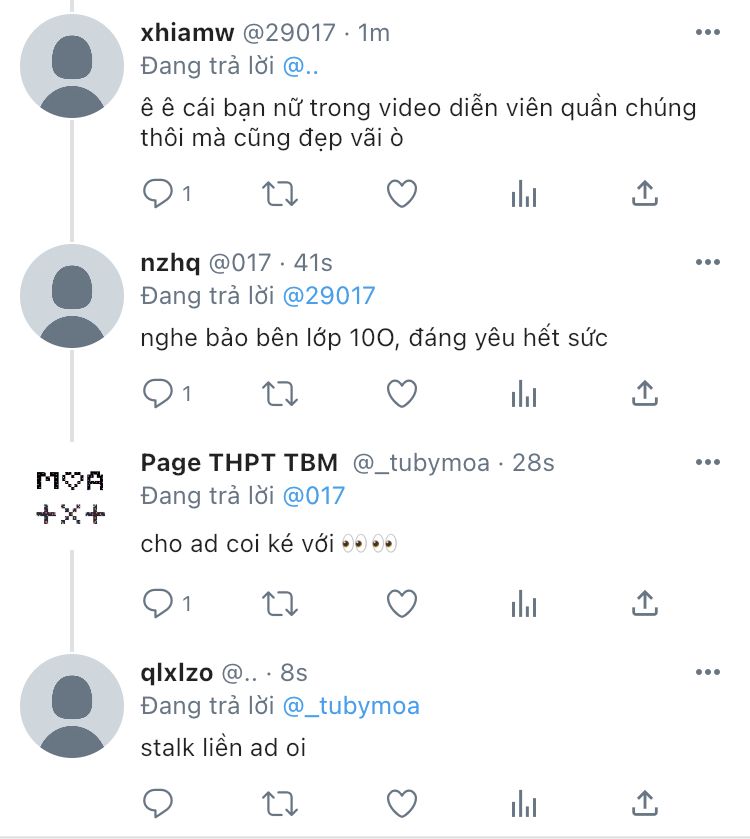
Task: Retweet xhiamw's tweet
Action: pyautogui.click(x=279, y=193)
